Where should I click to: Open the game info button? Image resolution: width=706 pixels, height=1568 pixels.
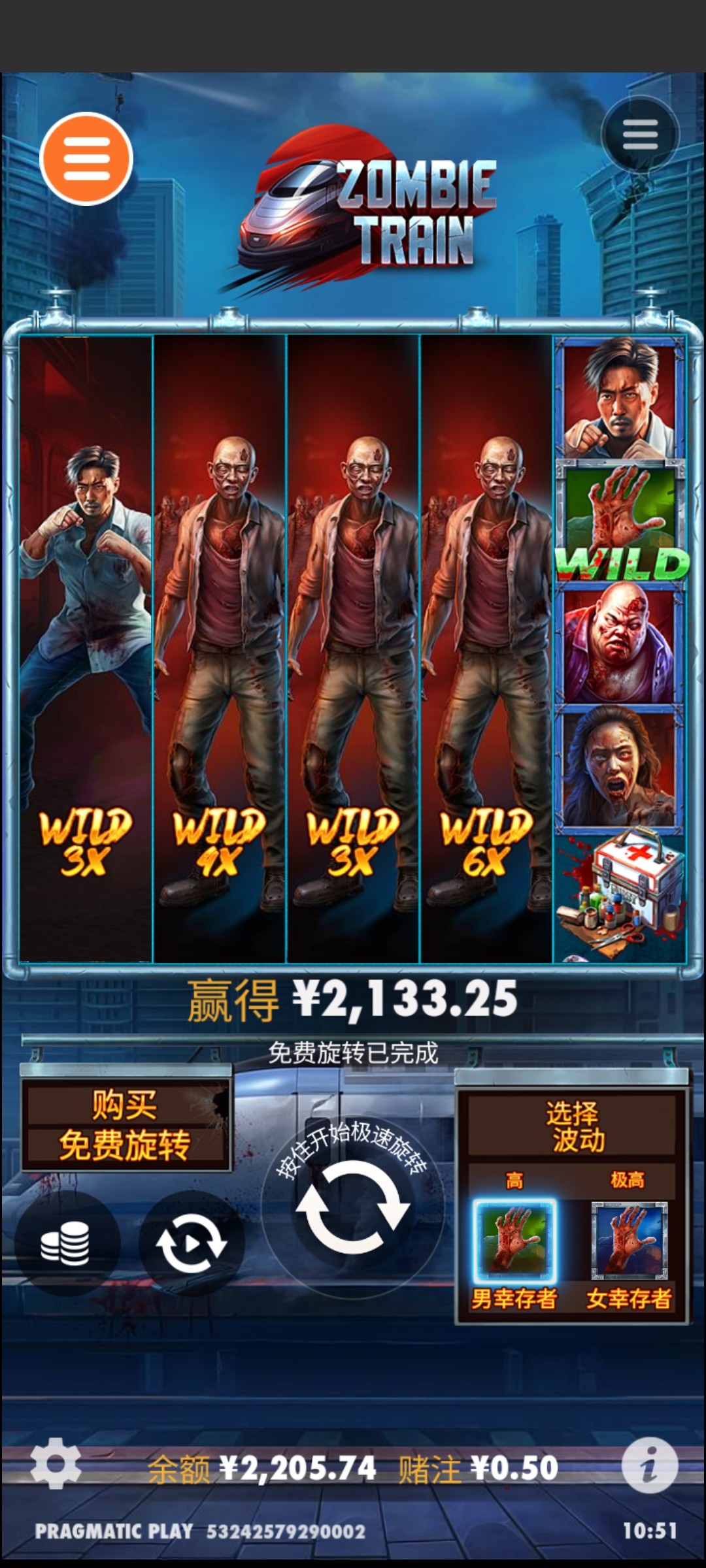[x=648, y=1466]
